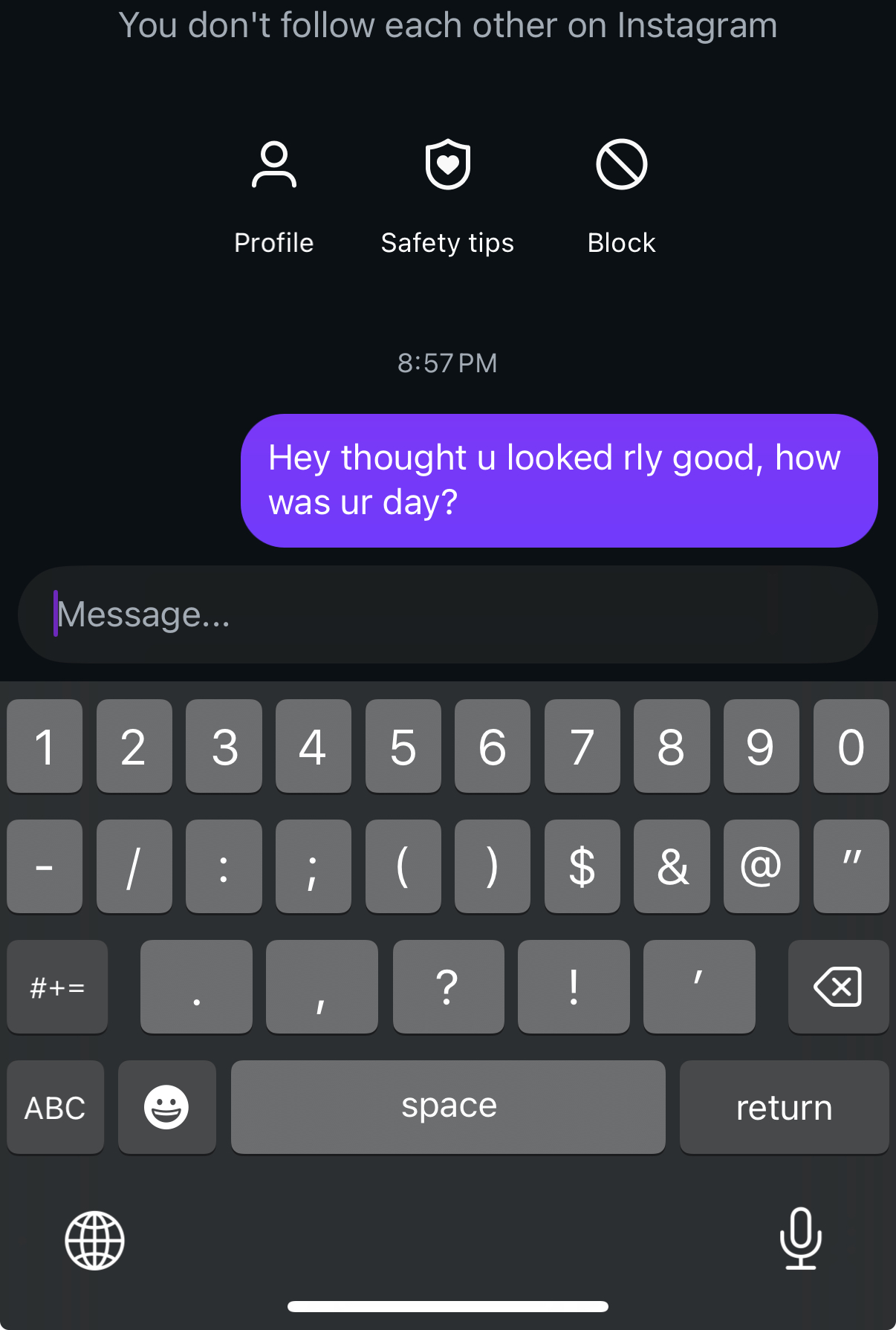Start dictation with the microphone
Viewport: 896px width, 1330px height.
tap(800, 1239)
